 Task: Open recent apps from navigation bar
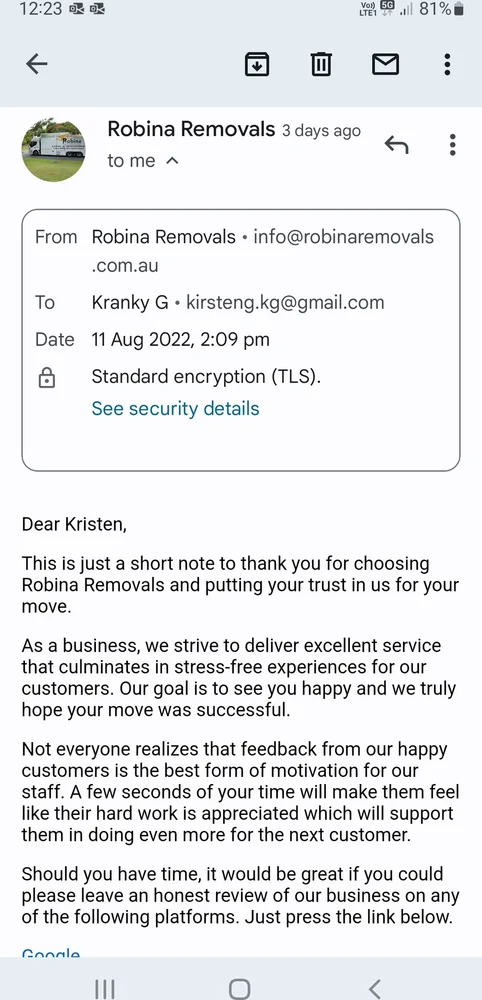tap(105, 989)
